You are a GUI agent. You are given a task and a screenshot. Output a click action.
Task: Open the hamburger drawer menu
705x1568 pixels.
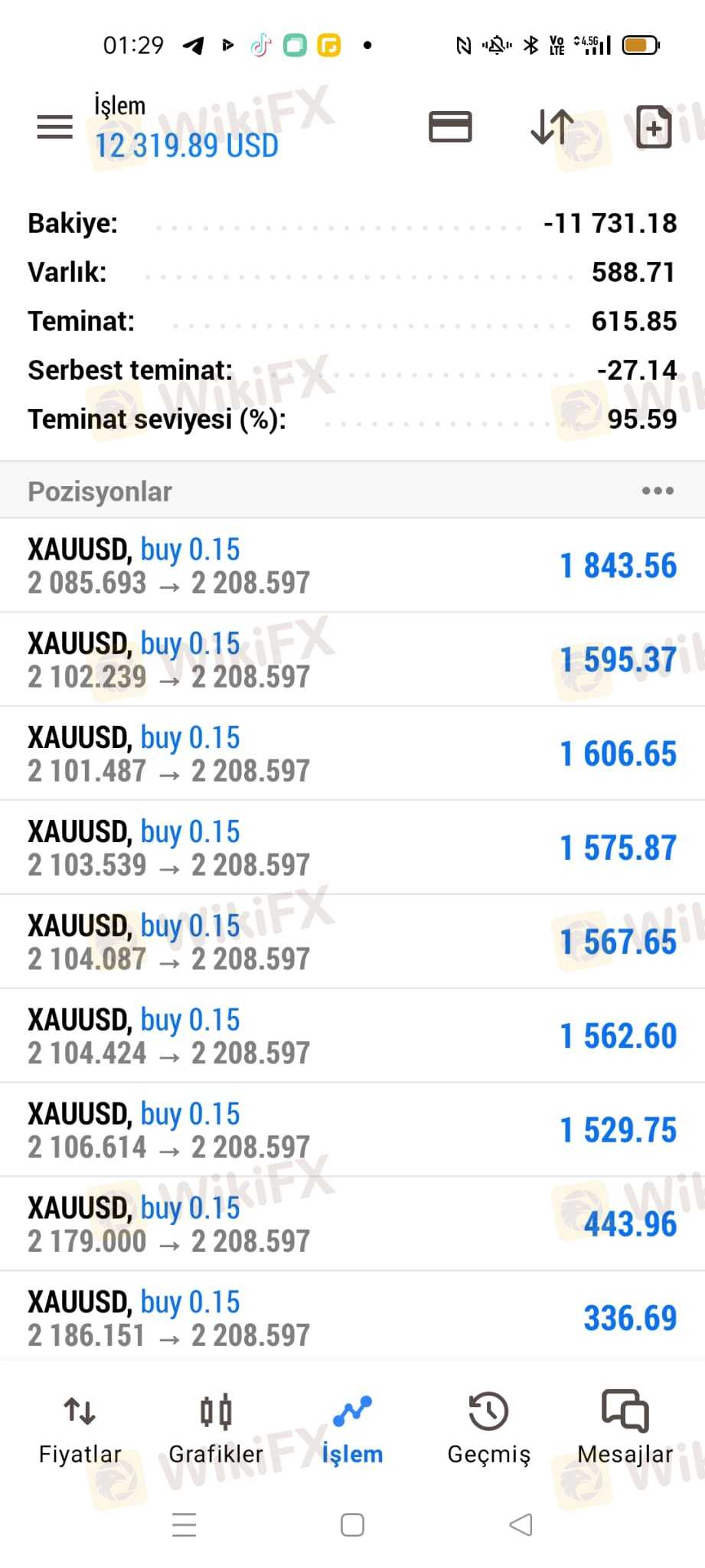pyautogui.click(x=55, y=126)
